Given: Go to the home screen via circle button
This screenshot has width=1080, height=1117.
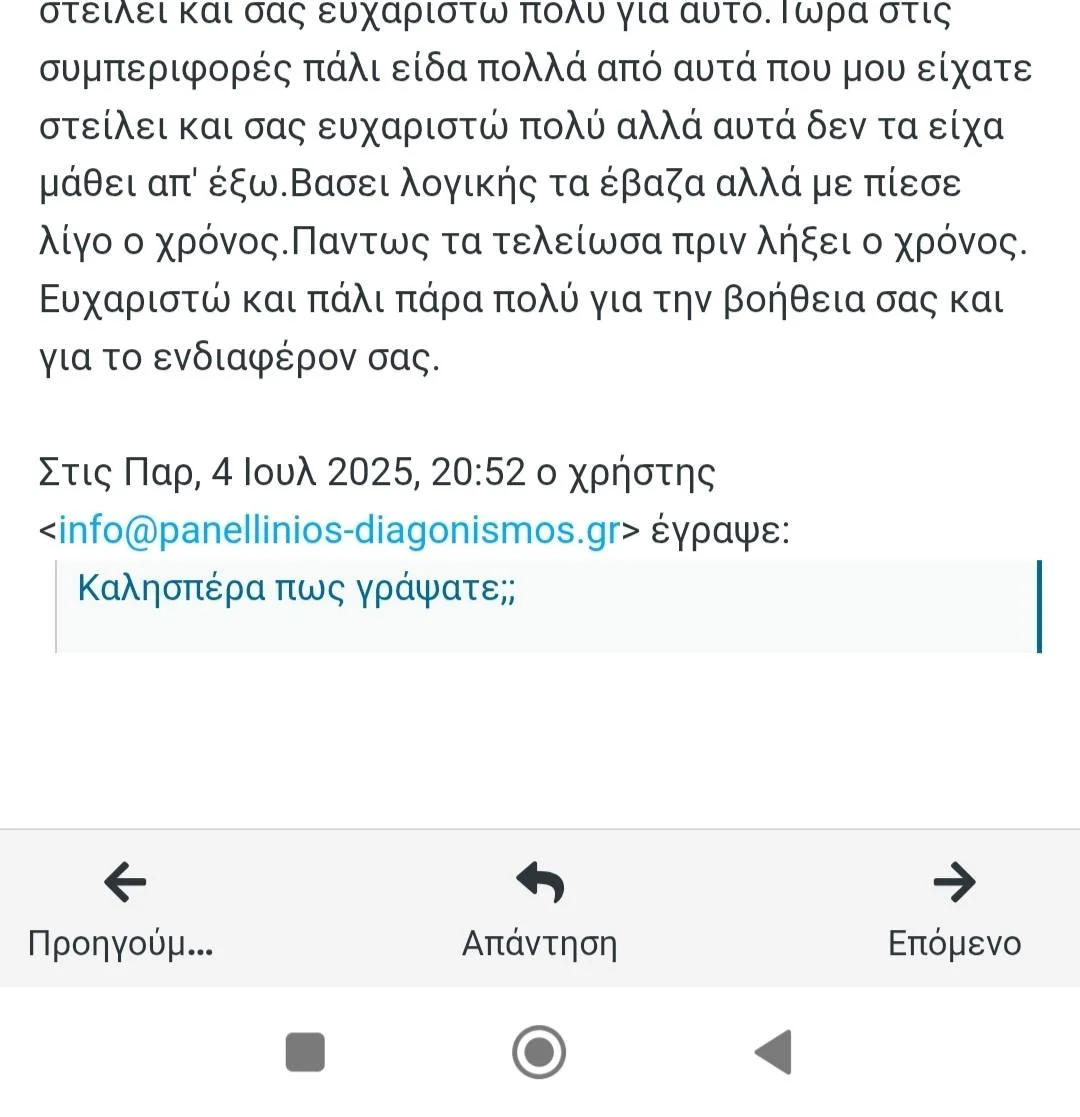Looking at the screenshot, I should coord(539,1052).
